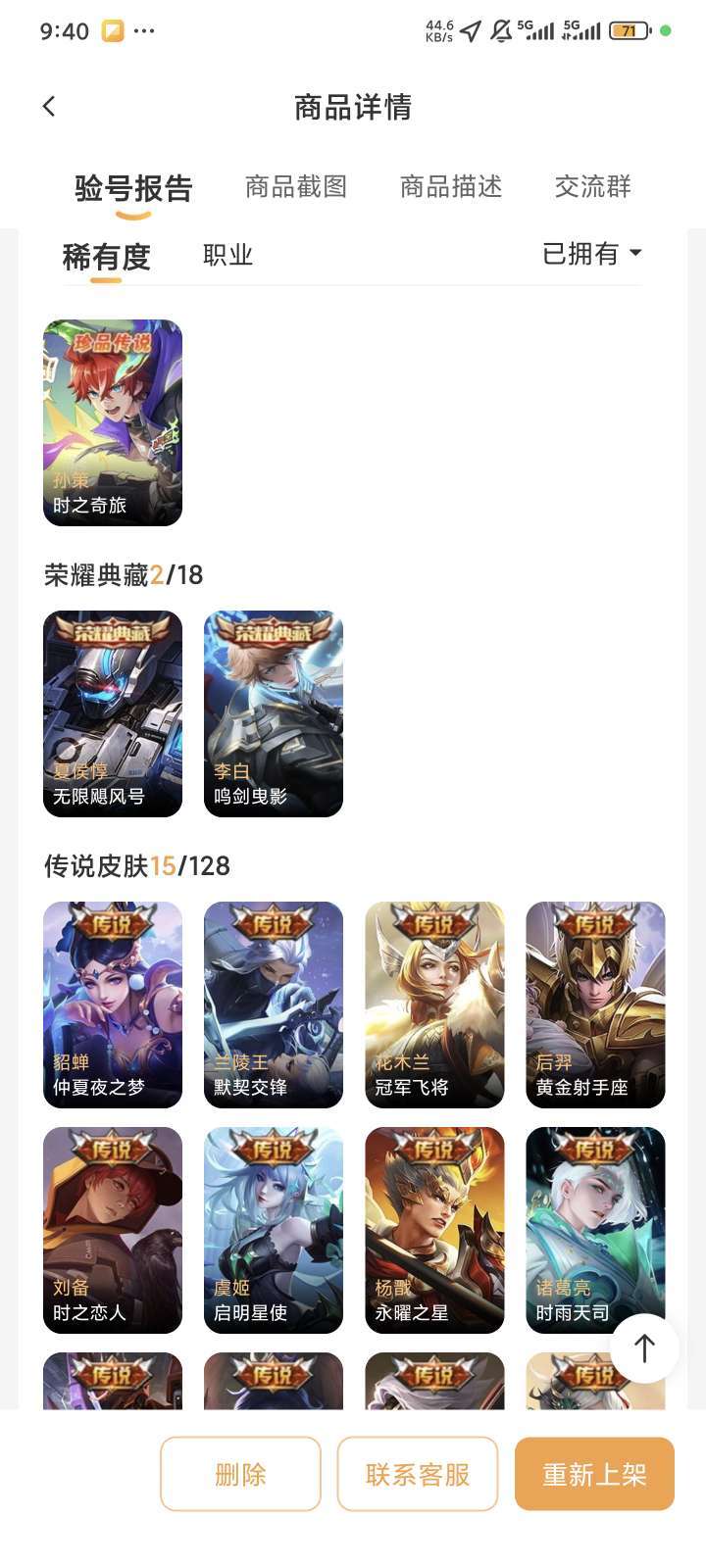
Task: Switch to the 商品截图 tab
Action: click(296, 186)
